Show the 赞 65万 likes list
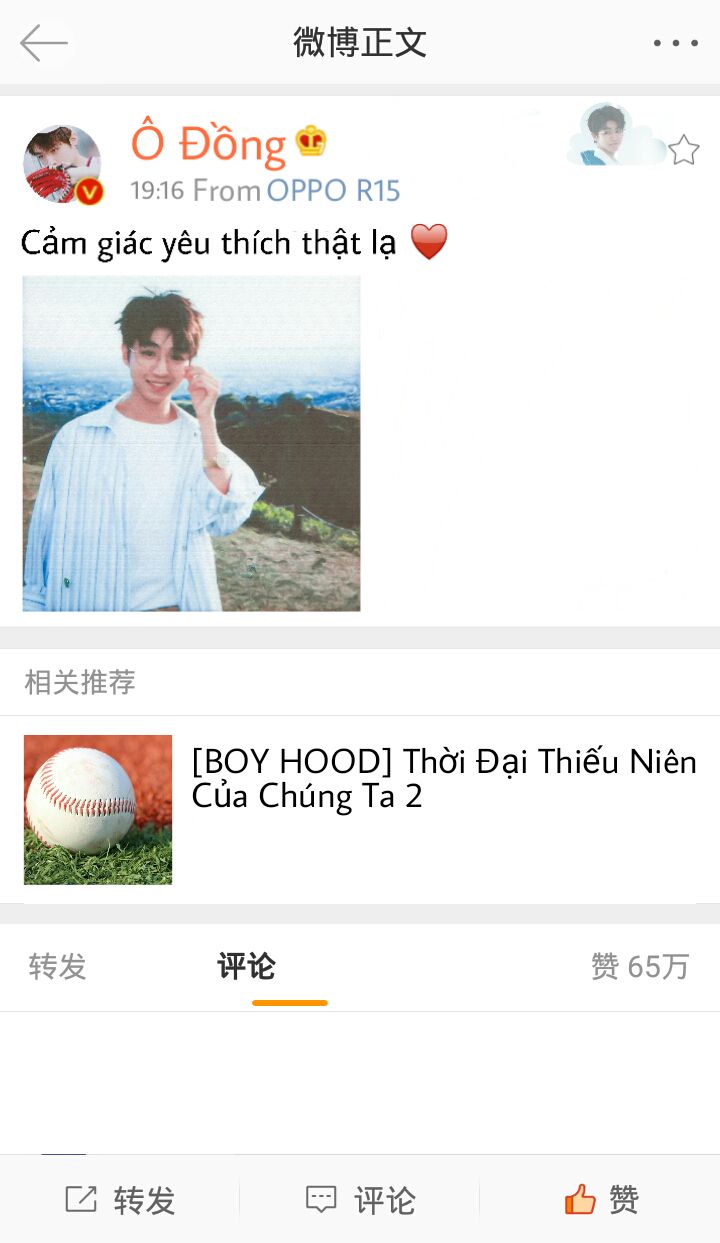The width and height of the screenshot is (720, 1243). click(x=639, y=966)
